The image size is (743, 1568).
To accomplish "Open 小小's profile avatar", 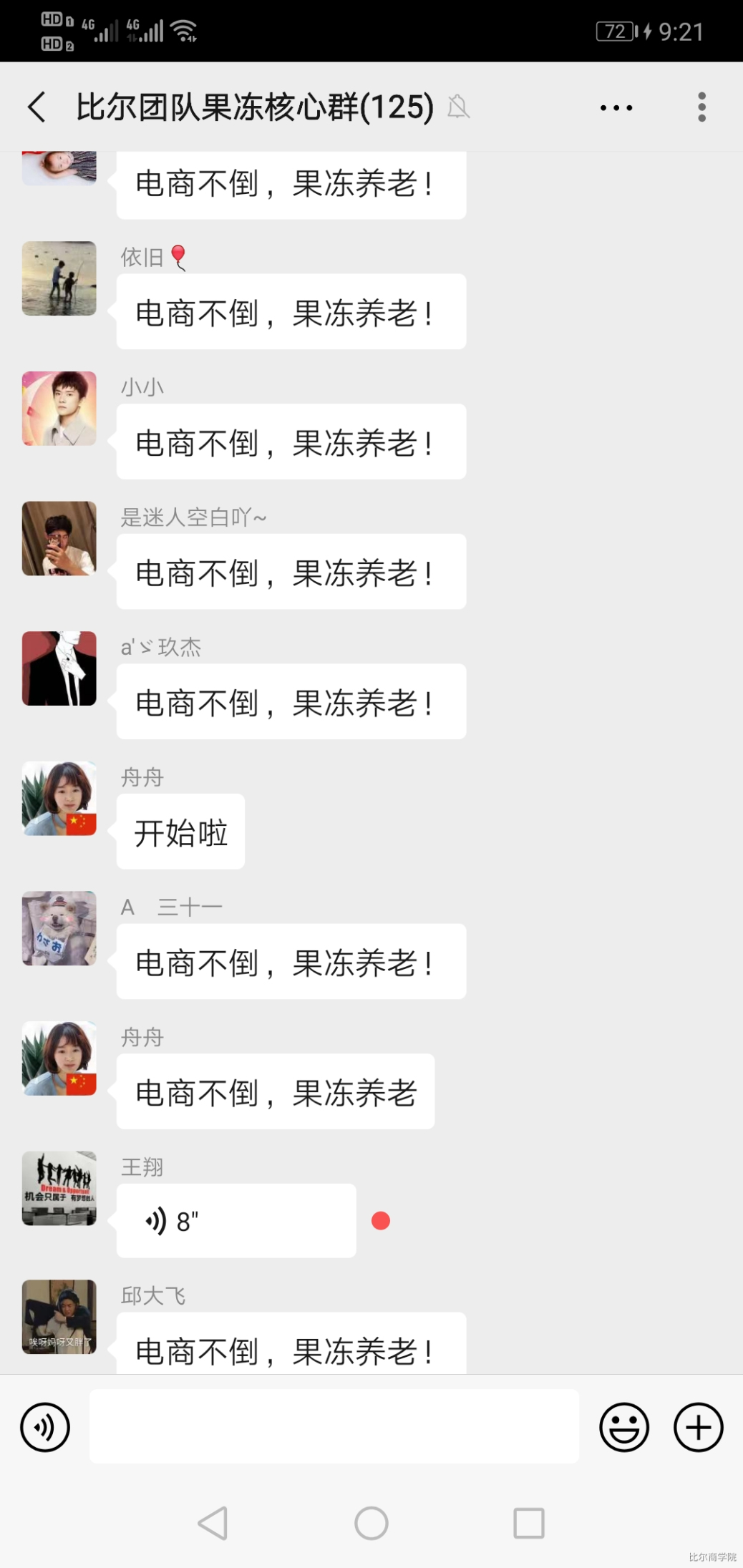I will click(59, 409).
